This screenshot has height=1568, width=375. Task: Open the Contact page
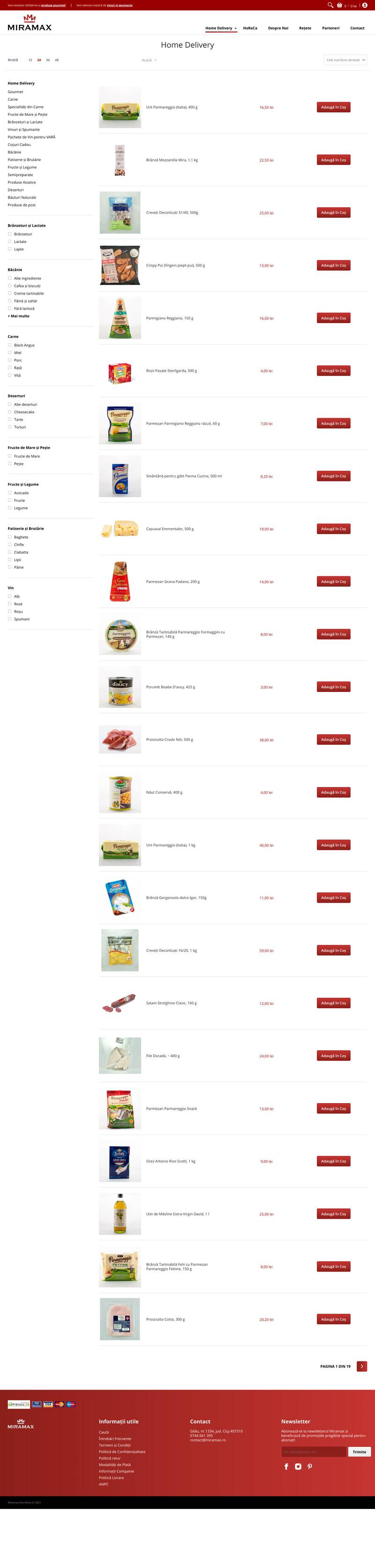357,28
